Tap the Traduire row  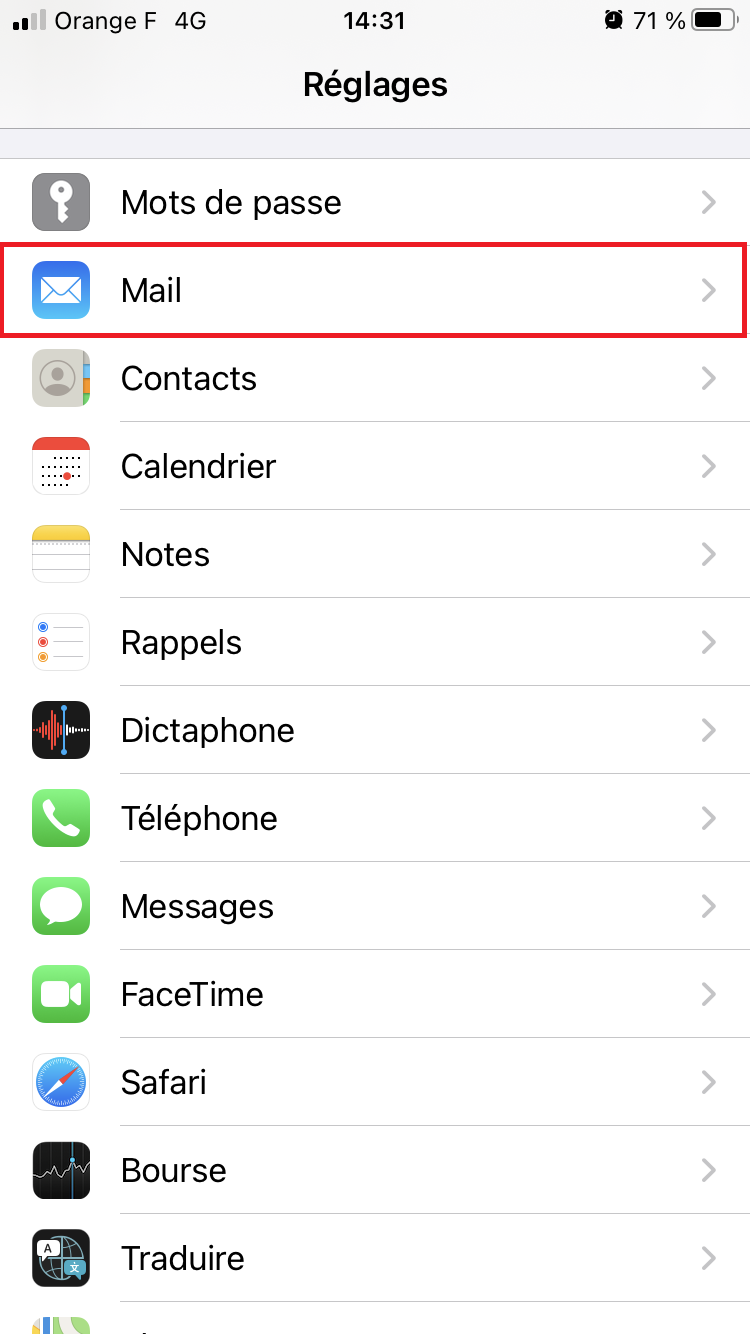(375, 1259)
